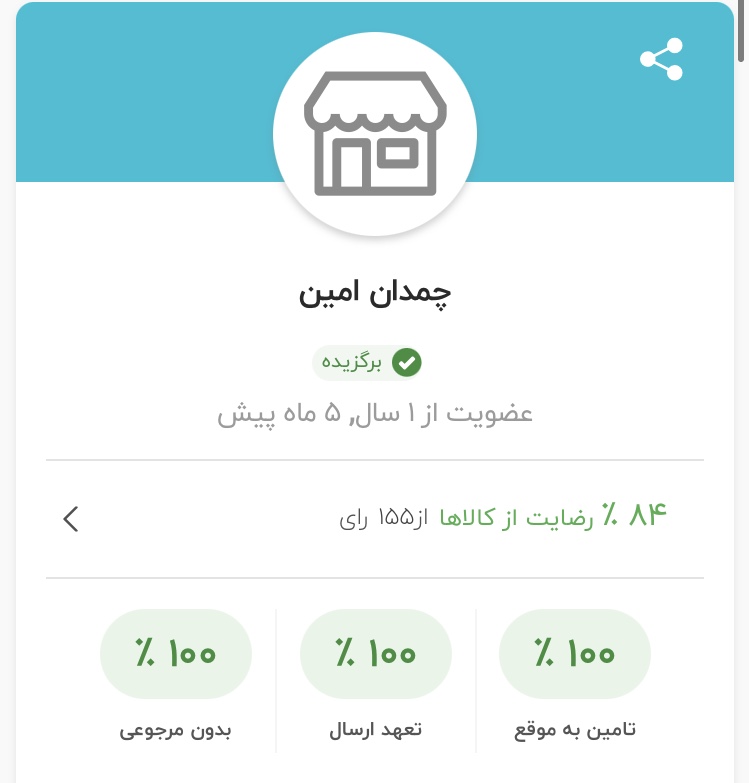Screen dimensions: 749x783
Task: Click the share icon at top right
Action: (x=662, y=59)
